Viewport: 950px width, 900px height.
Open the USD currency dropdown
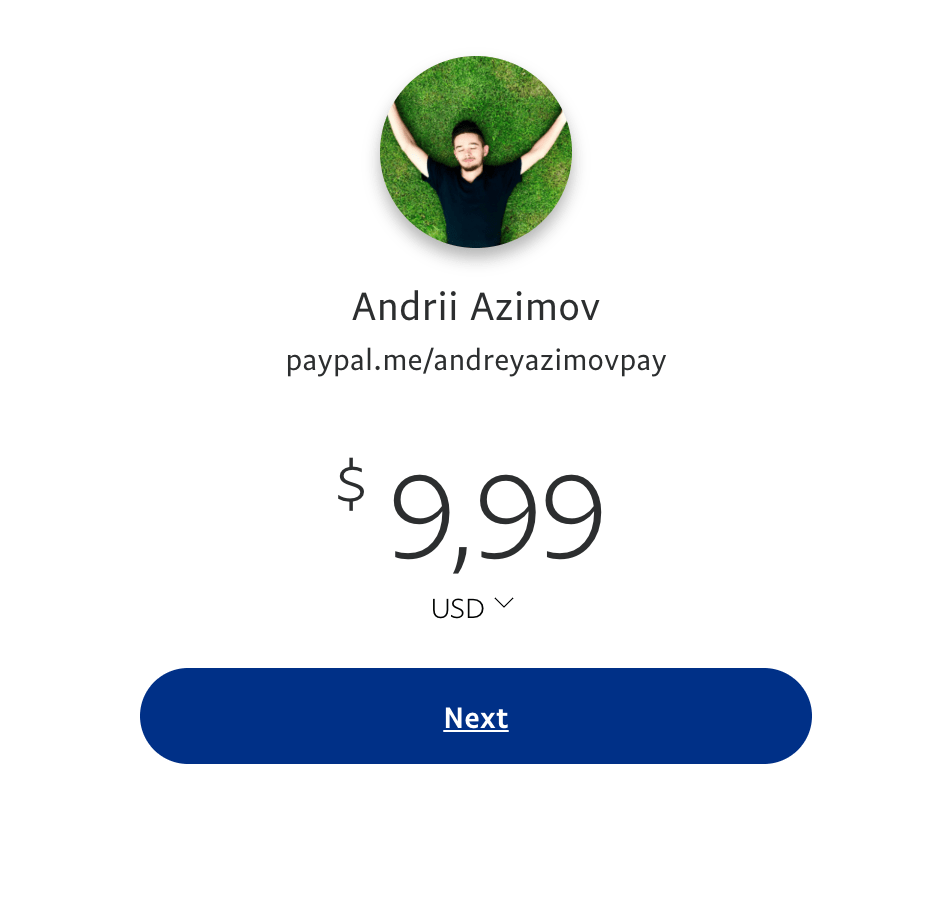[473, 607]
